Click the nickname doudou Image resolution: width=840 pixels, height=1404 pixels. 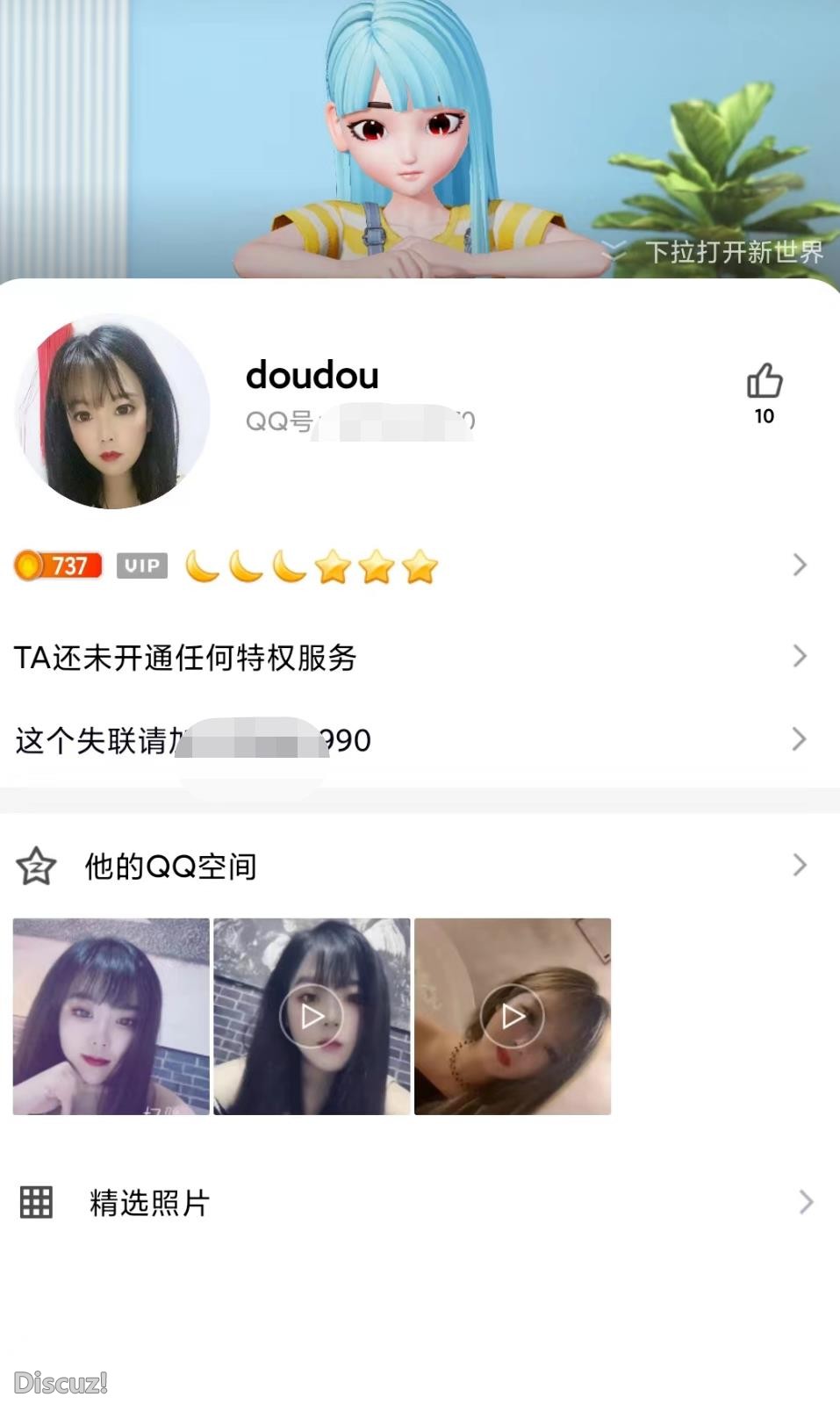point(312,376)
